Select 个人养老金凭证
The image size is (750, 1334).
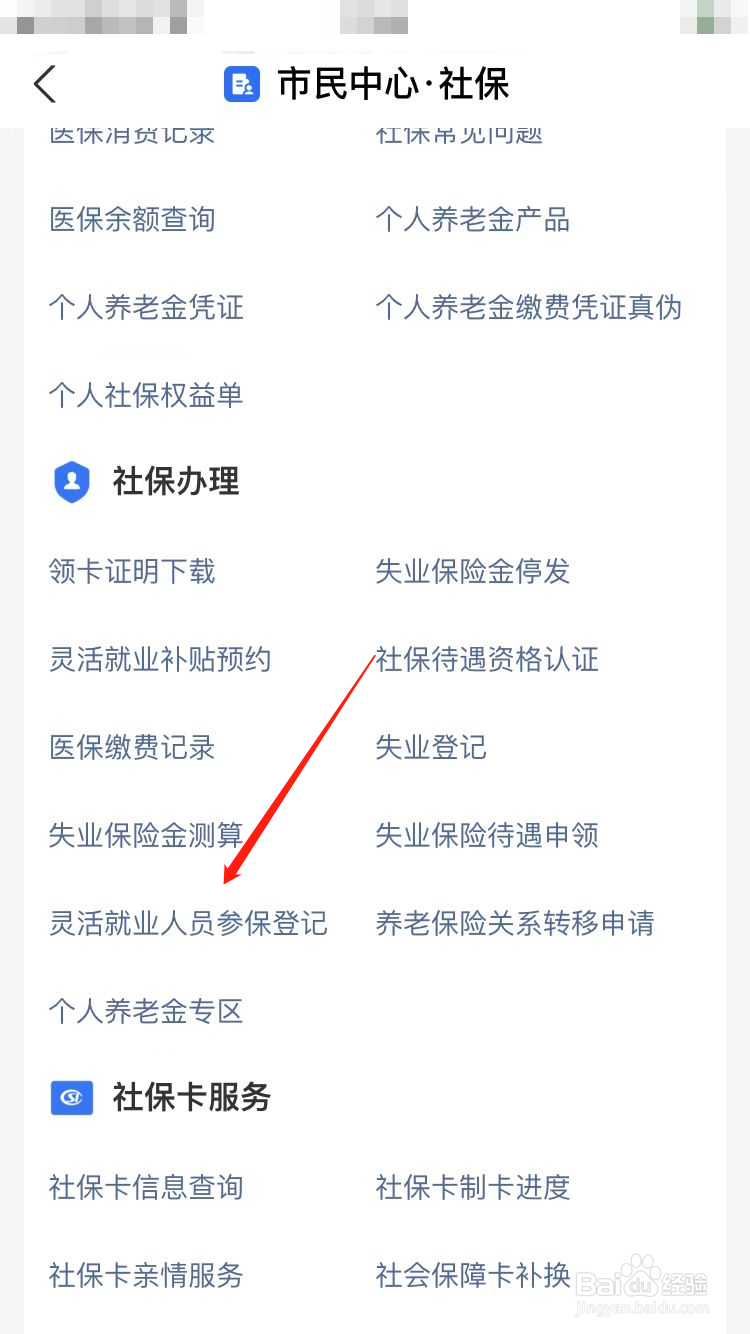pyautogui.click(x=146, y=308)
